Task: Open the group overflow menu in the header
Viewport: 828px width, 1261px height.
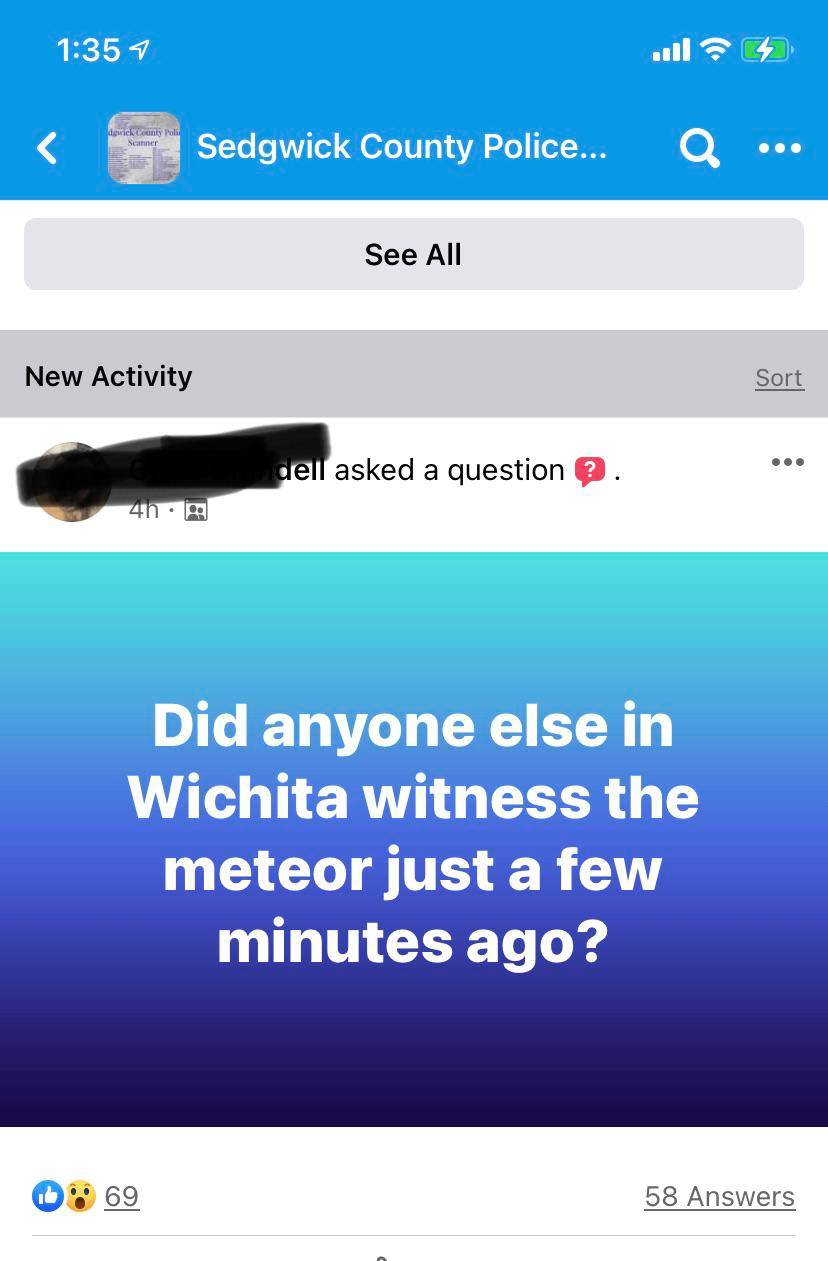Action: coord(780,148)
